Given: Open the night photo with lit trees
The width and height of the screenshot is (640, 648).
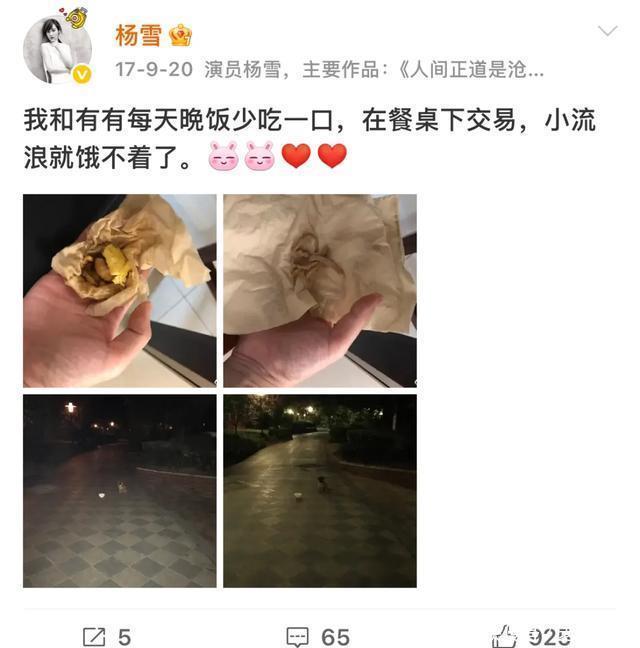Looking at the screenshot, I should coord(319,490).
